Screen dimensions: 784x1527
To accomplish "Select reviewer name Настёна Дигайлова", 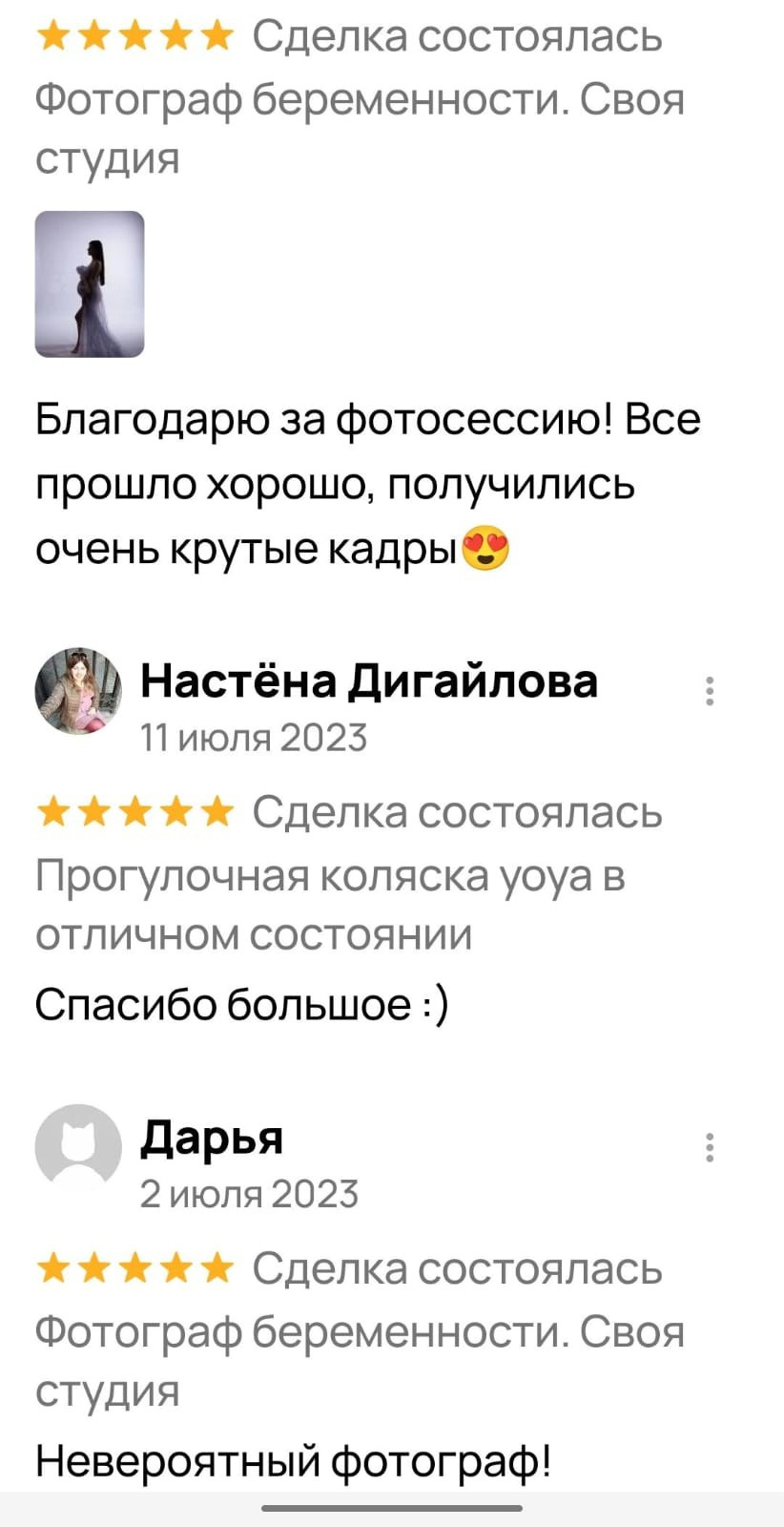I will [368, 680].
